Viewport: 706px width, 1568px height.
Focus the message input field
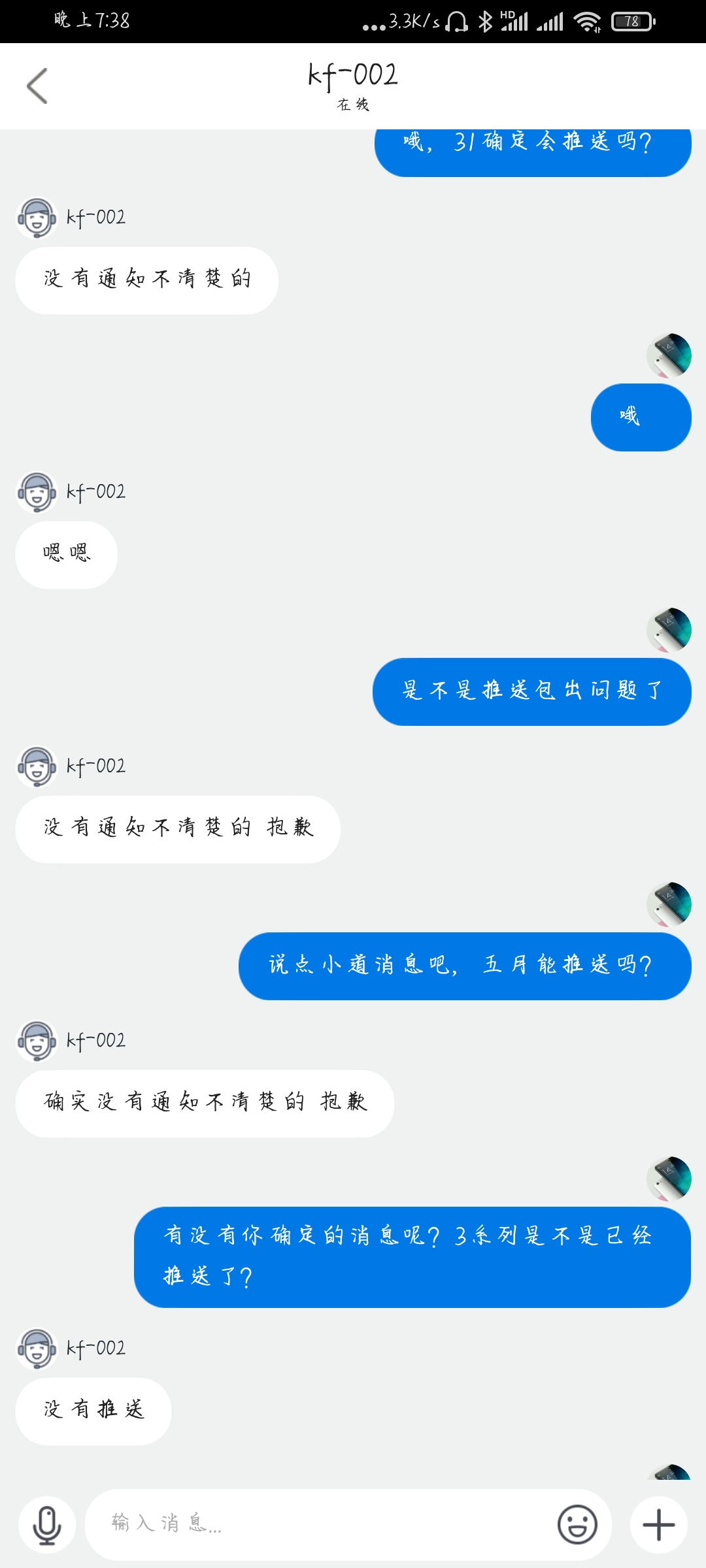pyautogui.click(x=320, y=1524)
